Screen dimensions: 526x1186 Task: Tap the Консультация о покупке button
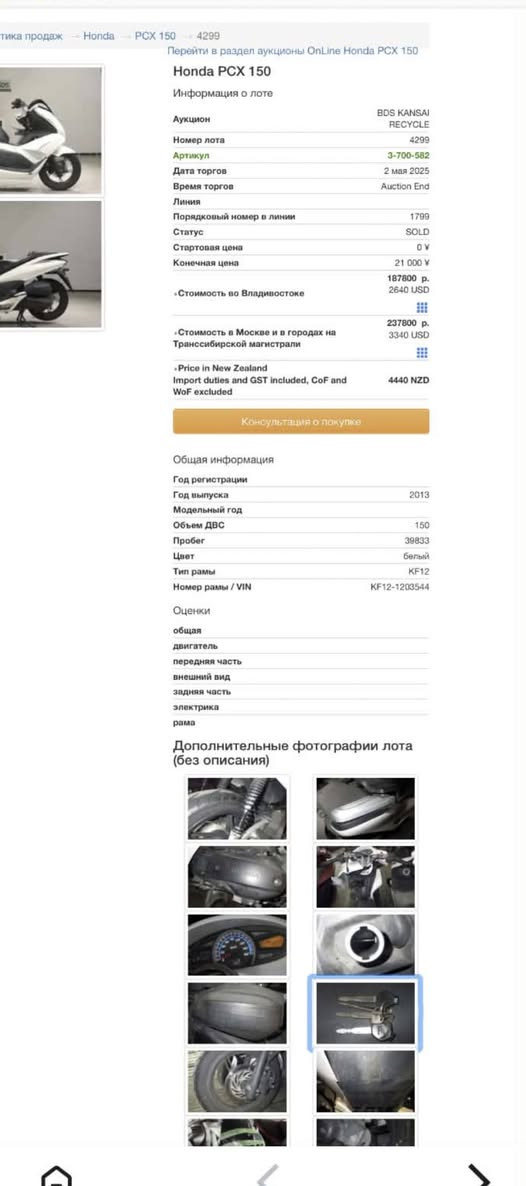click(x=300, y=421)
